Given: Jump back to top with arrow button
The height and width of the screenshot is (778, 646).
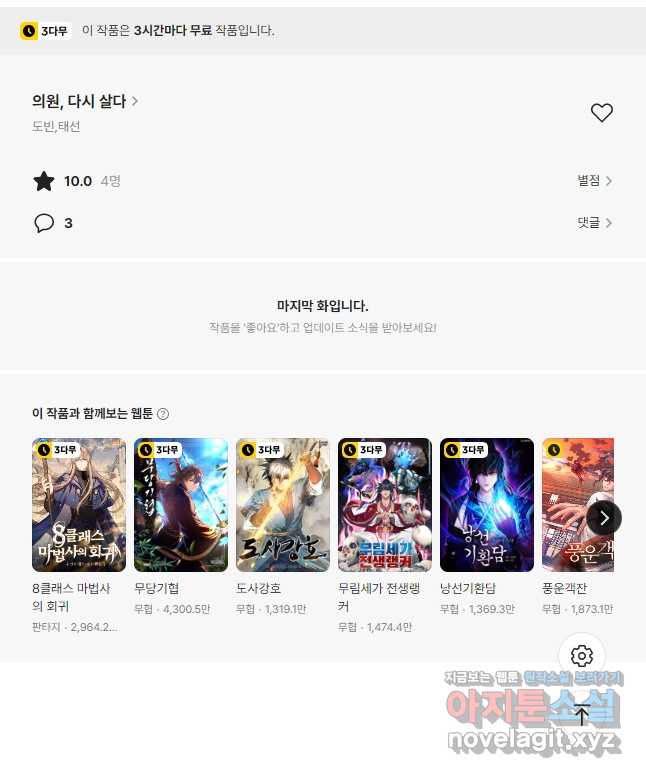Looking at the screenshot, I should [x=582, y=714].
